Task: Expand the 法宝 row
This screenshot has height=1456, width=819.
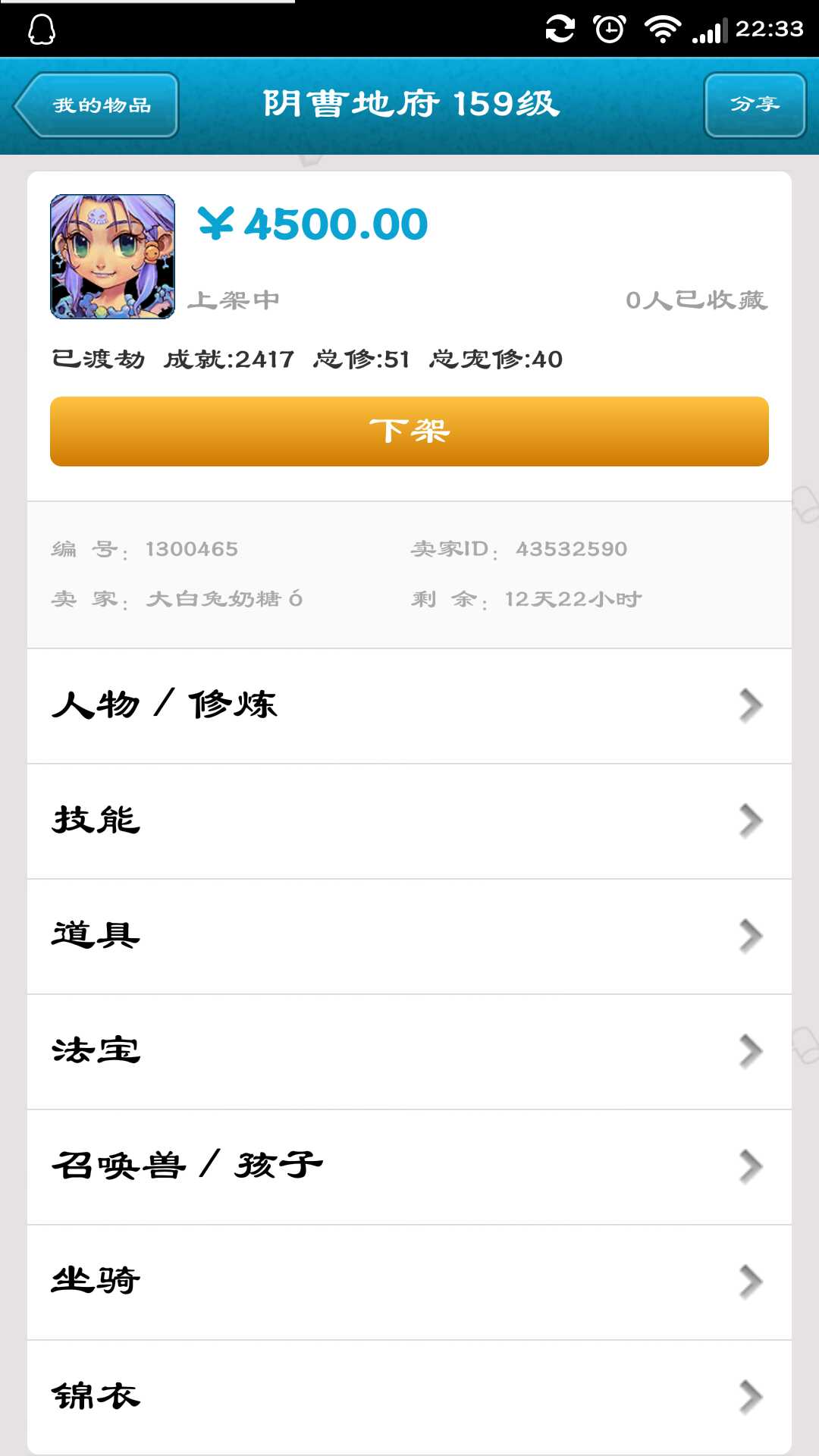Action: tap(409, 1052)
